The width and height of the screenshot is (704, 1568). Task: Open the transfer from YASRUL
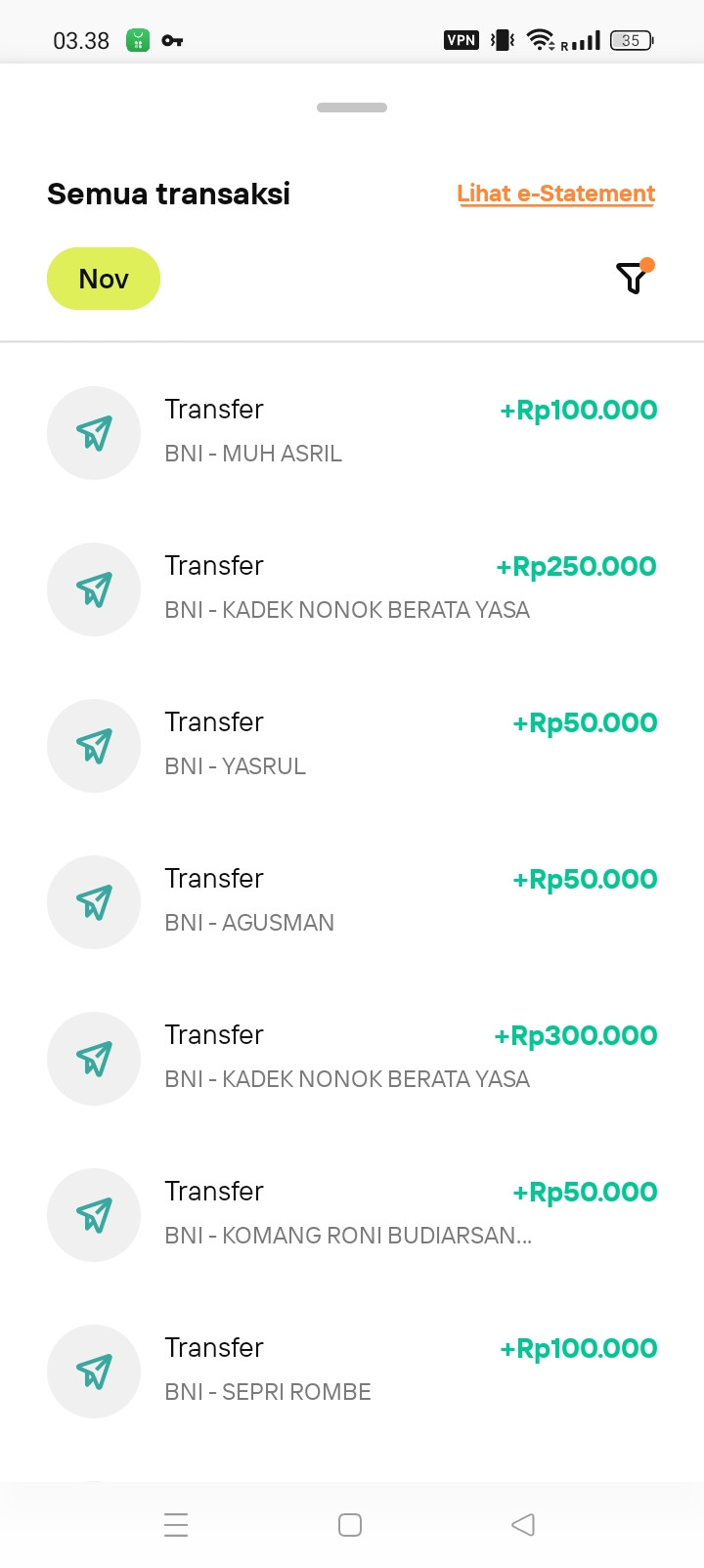point(352,744)
